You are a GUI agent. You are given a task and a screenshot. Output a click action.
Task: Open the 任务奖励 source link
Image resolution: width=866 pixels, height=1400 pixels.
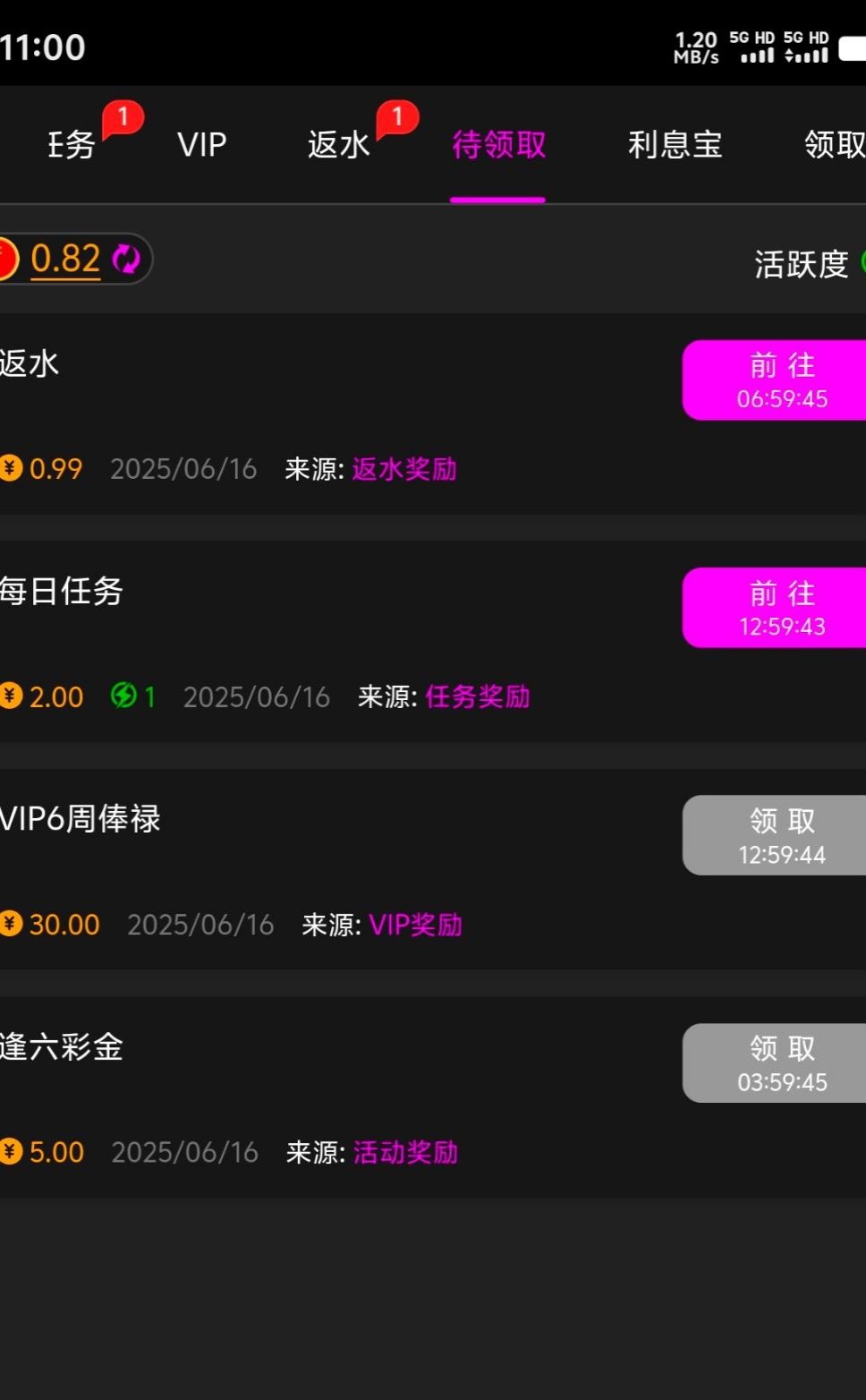pyautogui.click(x=477, y=696)
